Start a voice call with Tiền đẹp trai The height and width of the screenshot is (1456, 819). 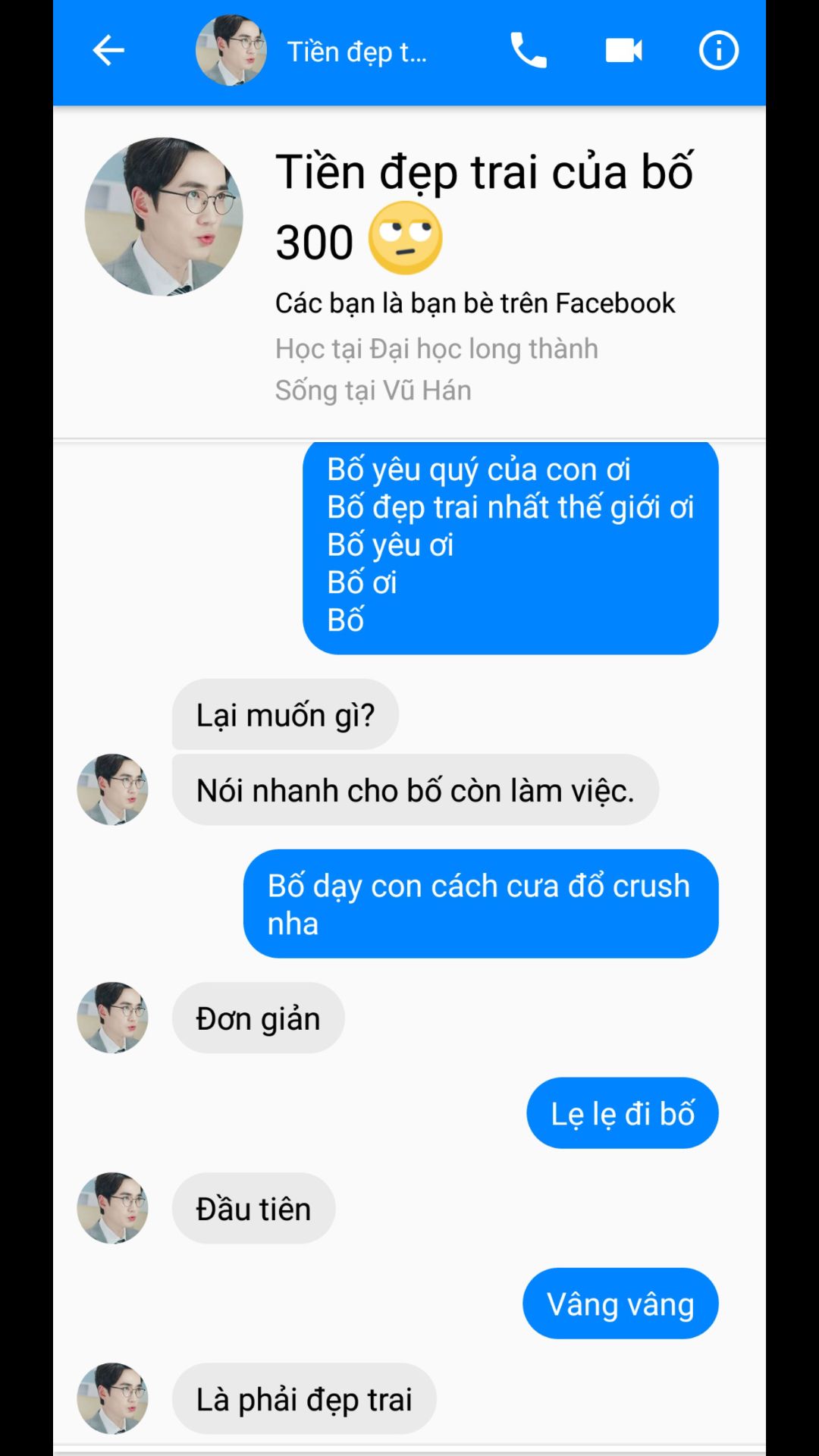coord(528,51)
